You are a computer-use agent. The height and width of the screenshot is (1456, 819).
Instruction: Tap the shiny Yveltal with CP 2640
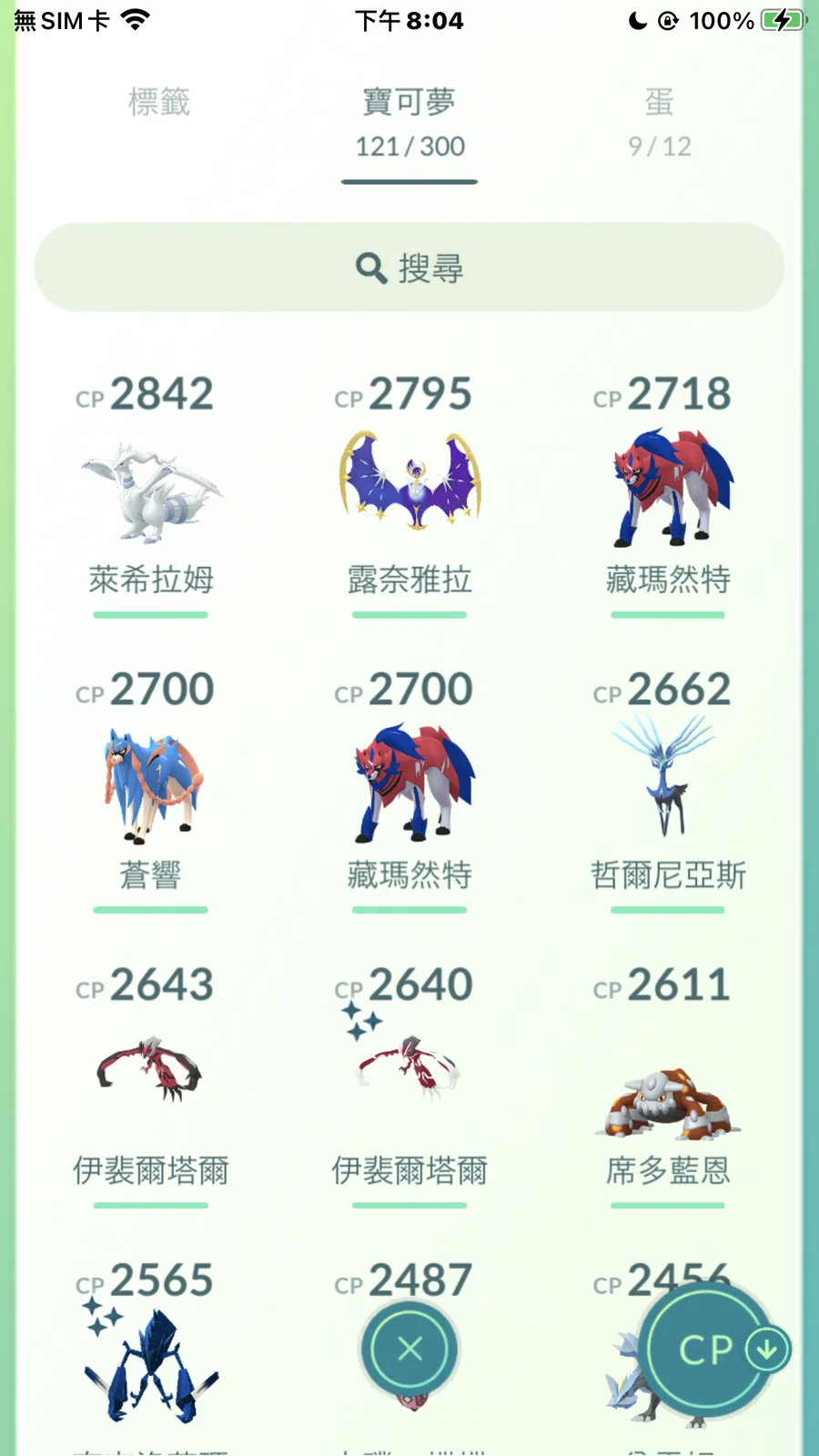tap(409, 1074)
